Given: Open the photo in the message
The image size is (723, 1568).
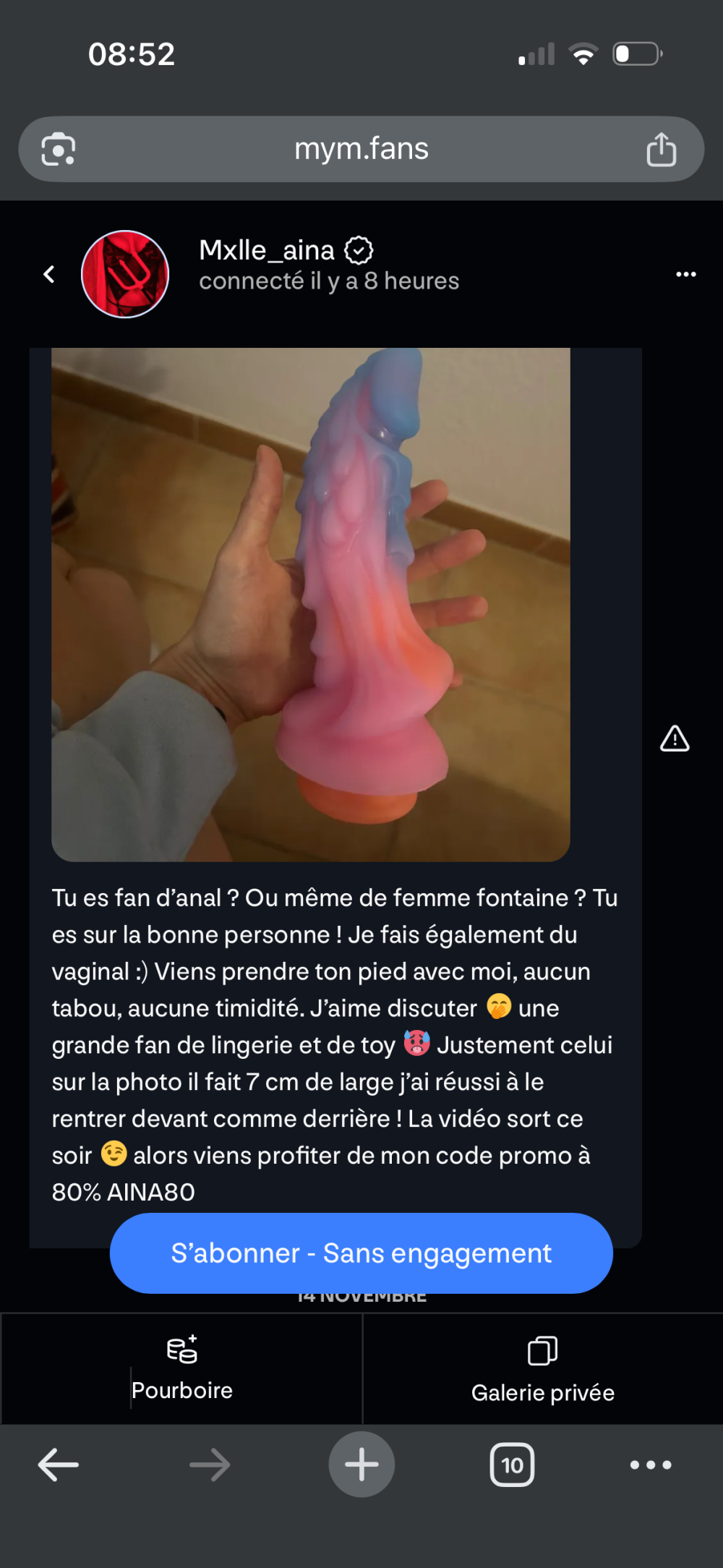Looking at the screenshot, I should 311,604.
